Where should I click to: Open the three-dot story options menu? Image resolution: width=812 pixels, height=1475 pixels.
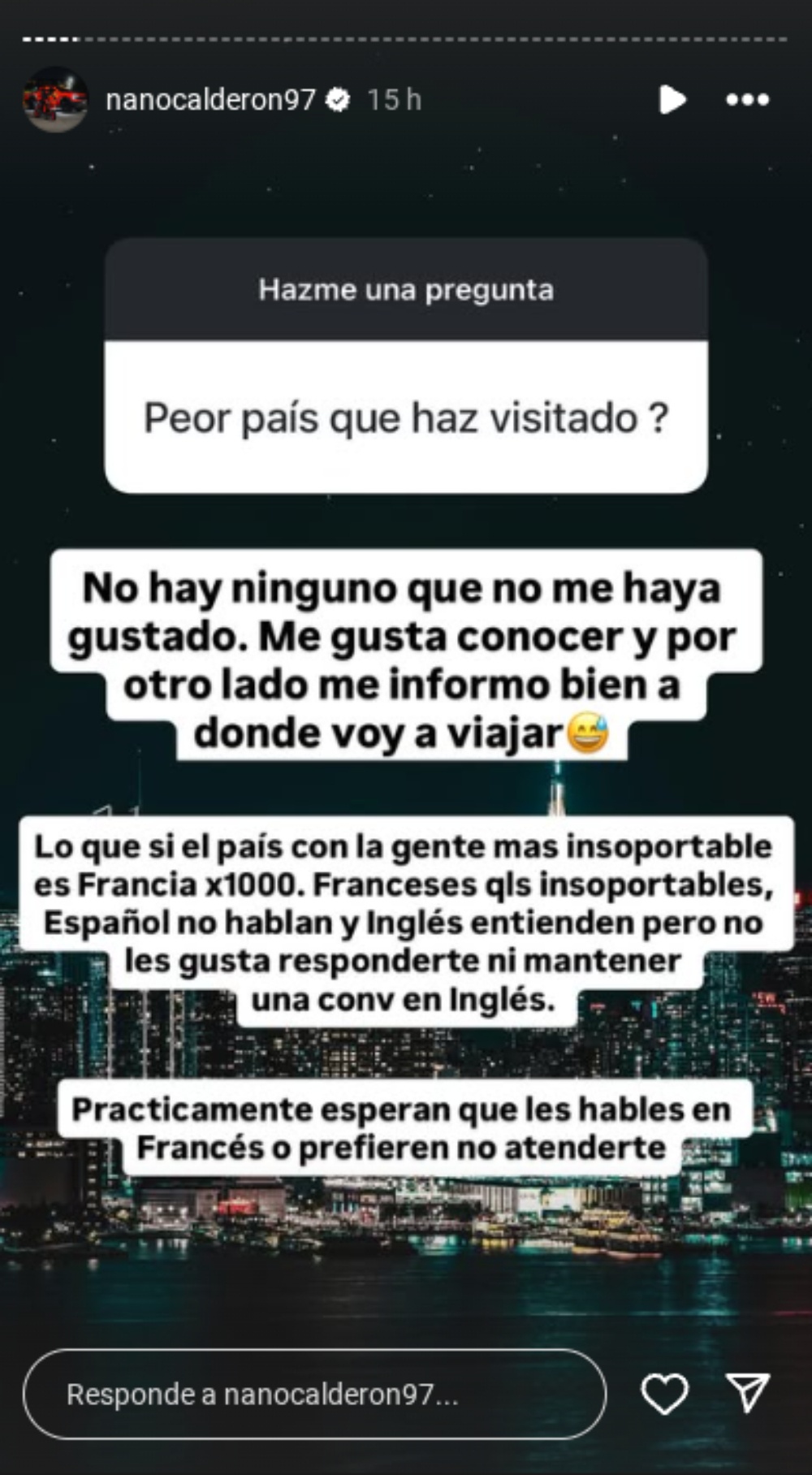[747, 100]
